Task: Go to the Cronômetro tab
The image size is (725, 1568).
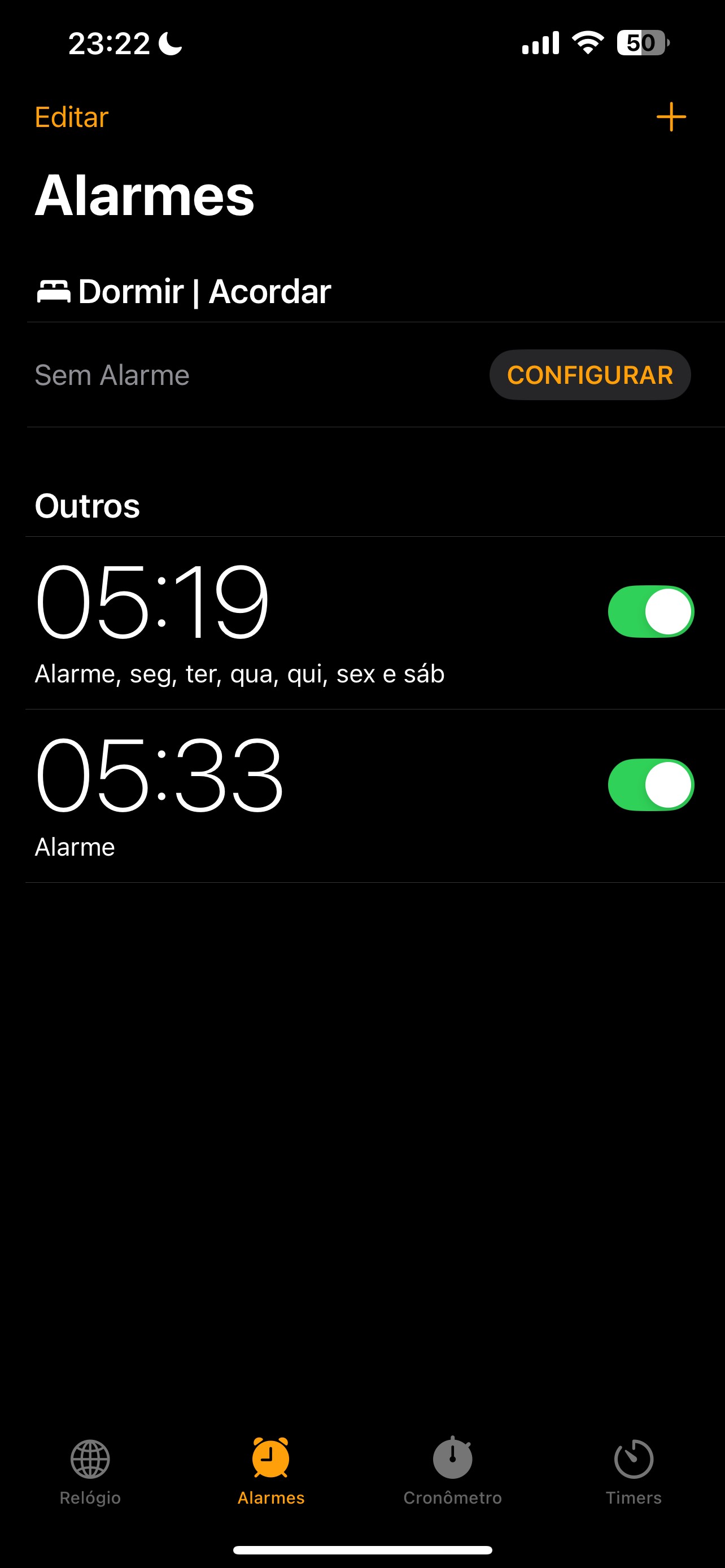Action: [452, 1470]
